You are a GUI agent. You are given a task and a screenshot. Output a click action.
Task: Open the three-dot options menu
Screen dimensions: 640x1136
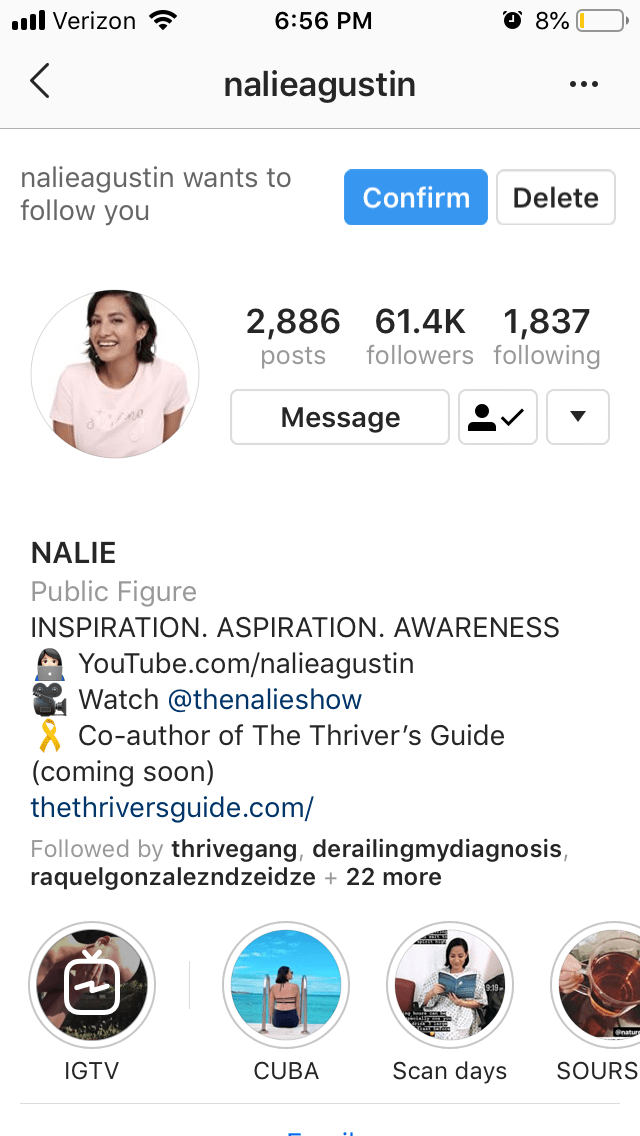[583, 84]
